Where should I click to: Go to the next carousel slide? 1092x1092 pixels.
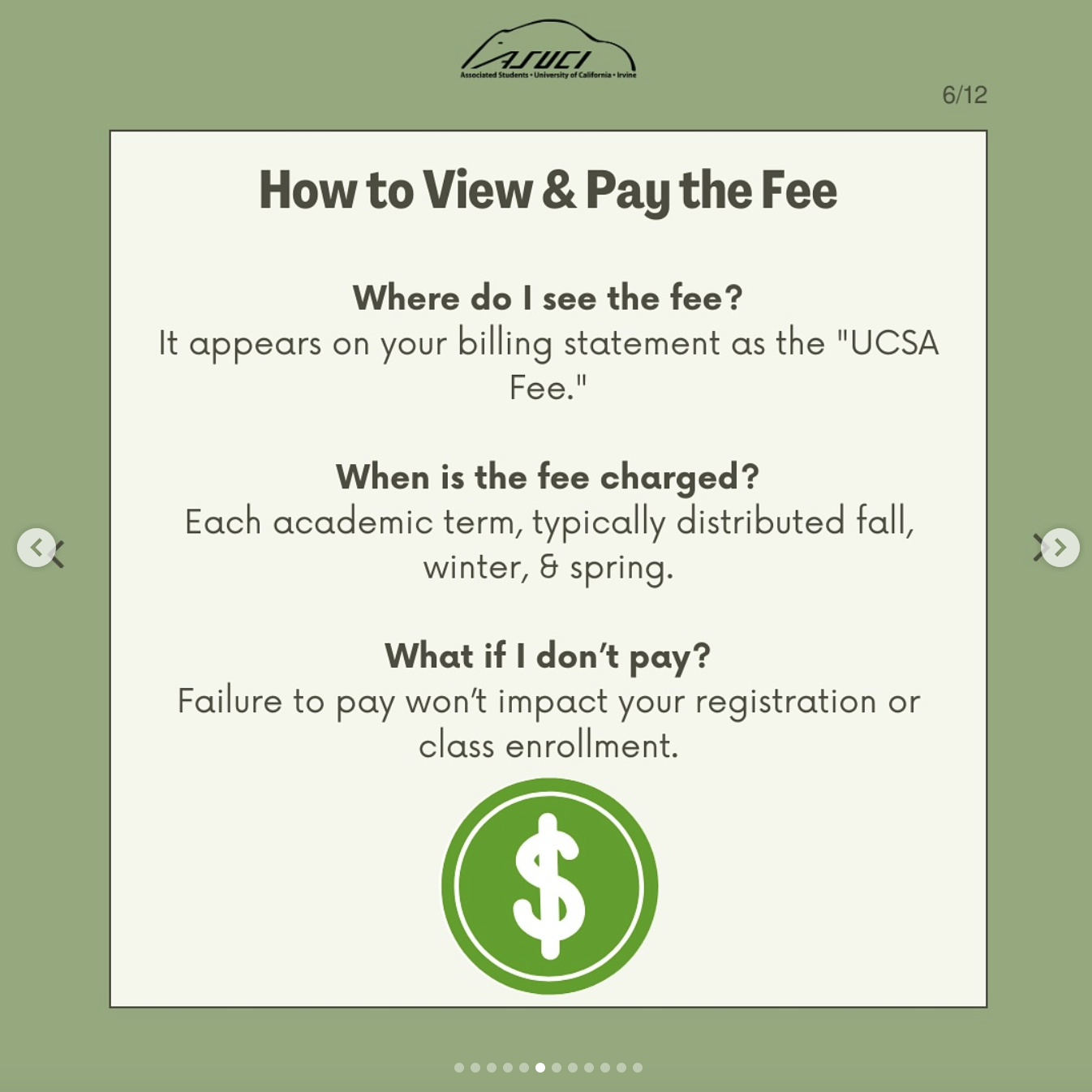1060,548
